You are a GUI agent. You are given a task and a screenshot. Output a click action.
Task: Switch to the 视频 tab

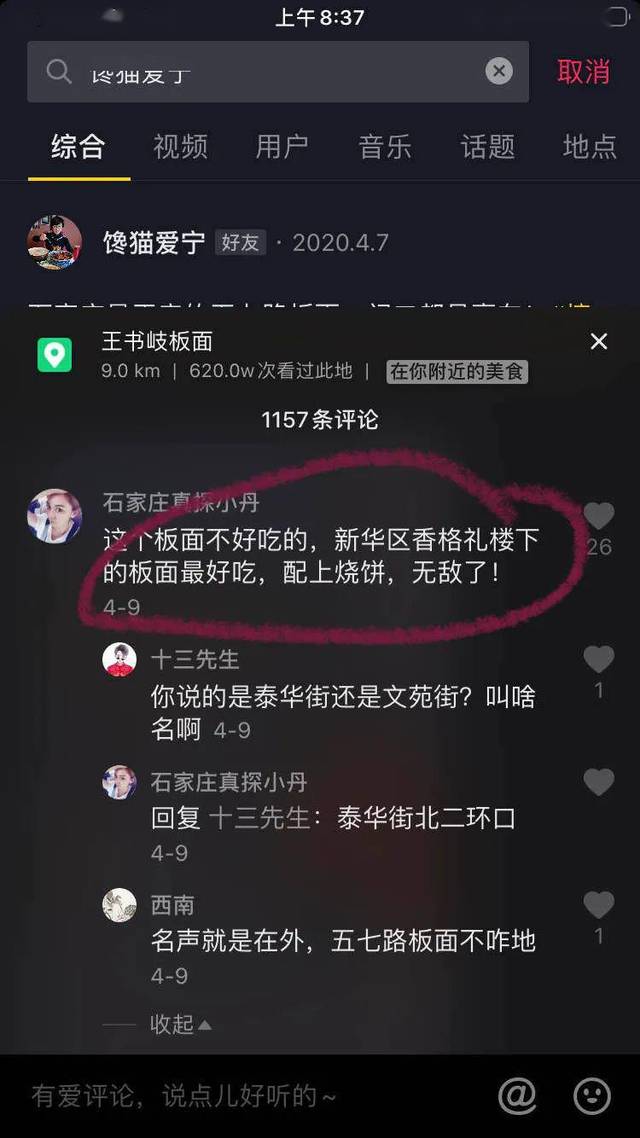pos(180,147)
